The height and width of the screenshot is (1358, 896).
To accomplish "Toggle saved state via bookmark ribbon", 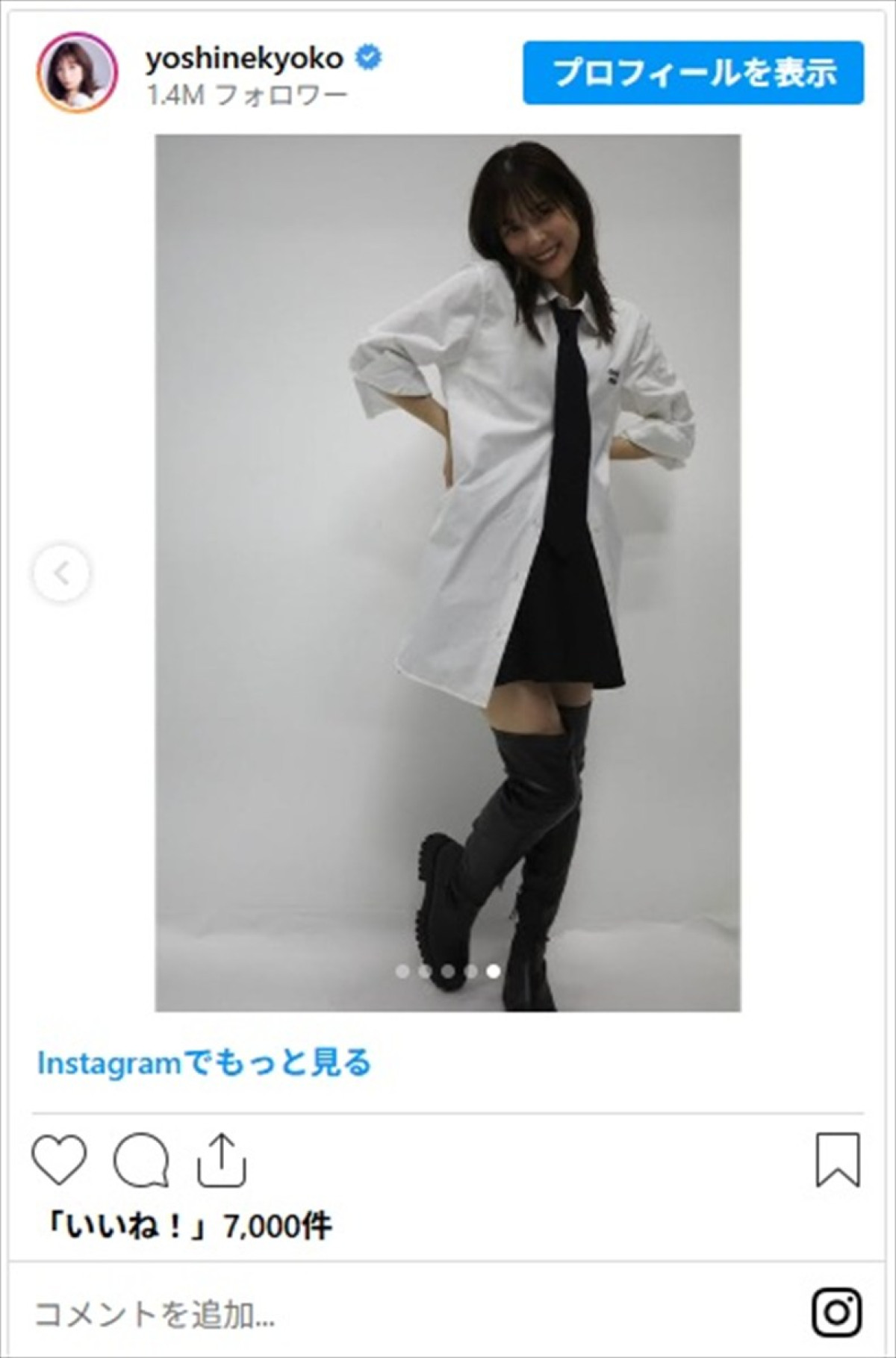I will tap(836, 1162).
